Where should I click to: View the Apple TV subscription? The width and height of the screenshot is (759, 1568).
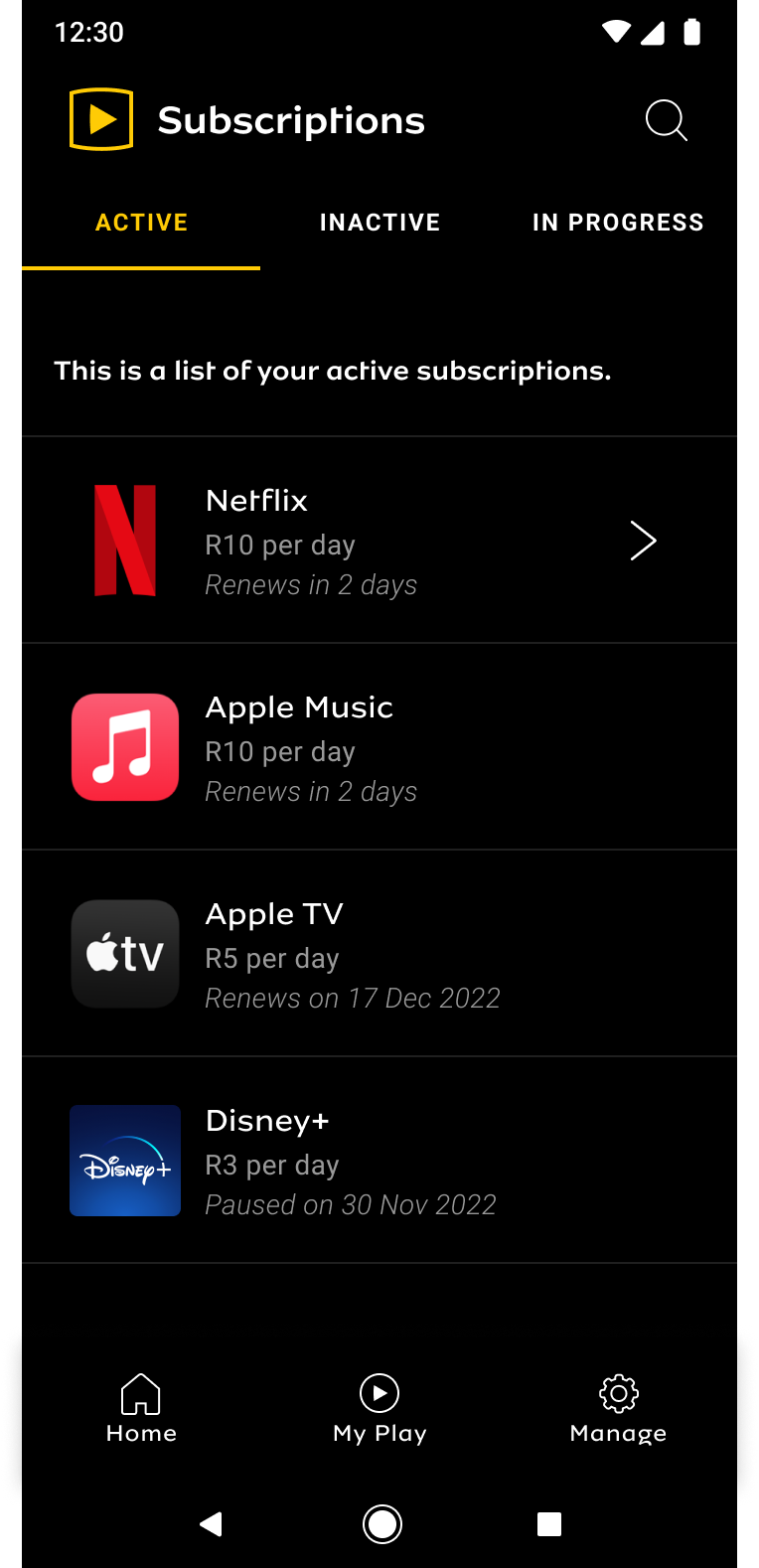379,954
